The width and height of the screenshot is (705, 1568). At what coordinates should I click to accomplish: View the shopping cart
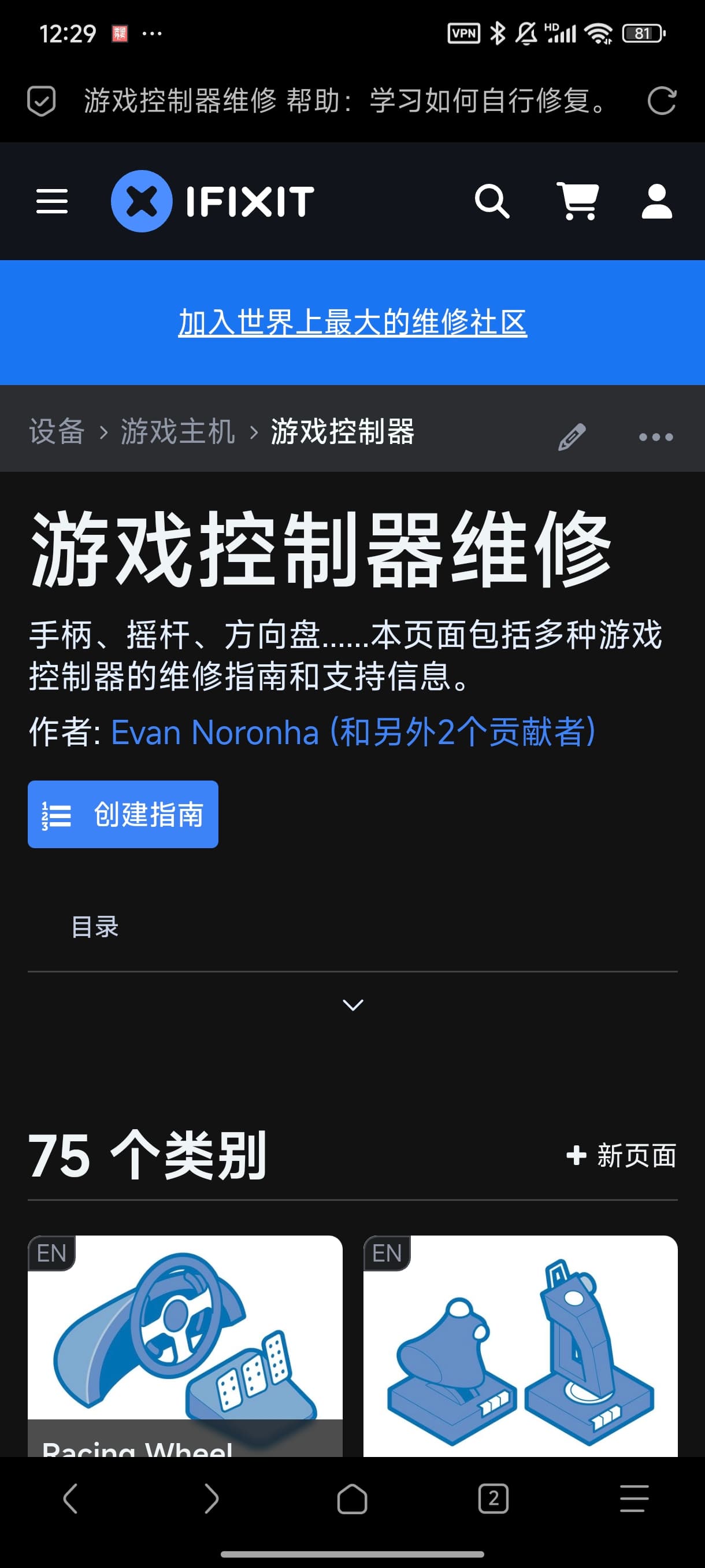click(x=577, y=201)
